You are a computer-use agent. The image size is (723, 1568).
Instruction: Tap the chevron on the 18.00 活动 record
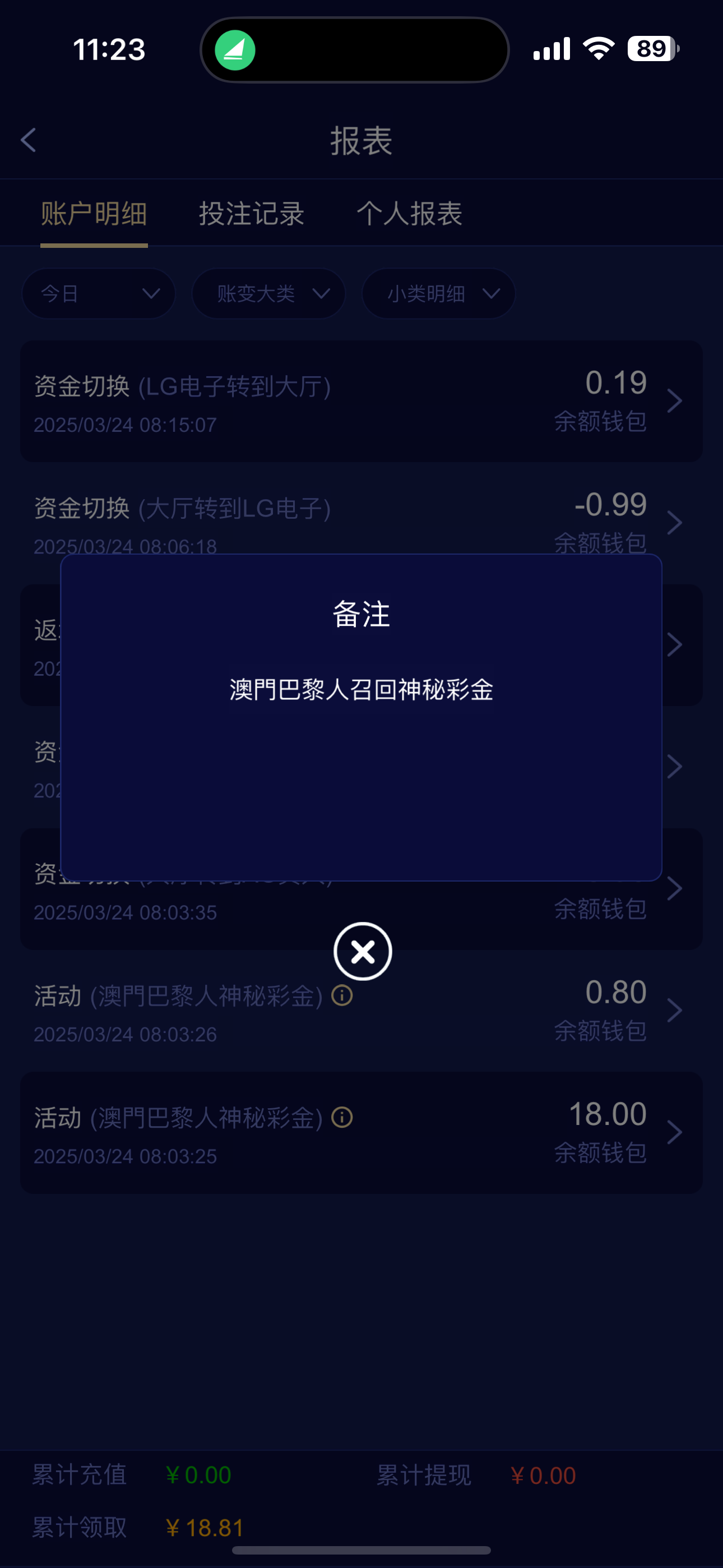(675, 1132)
